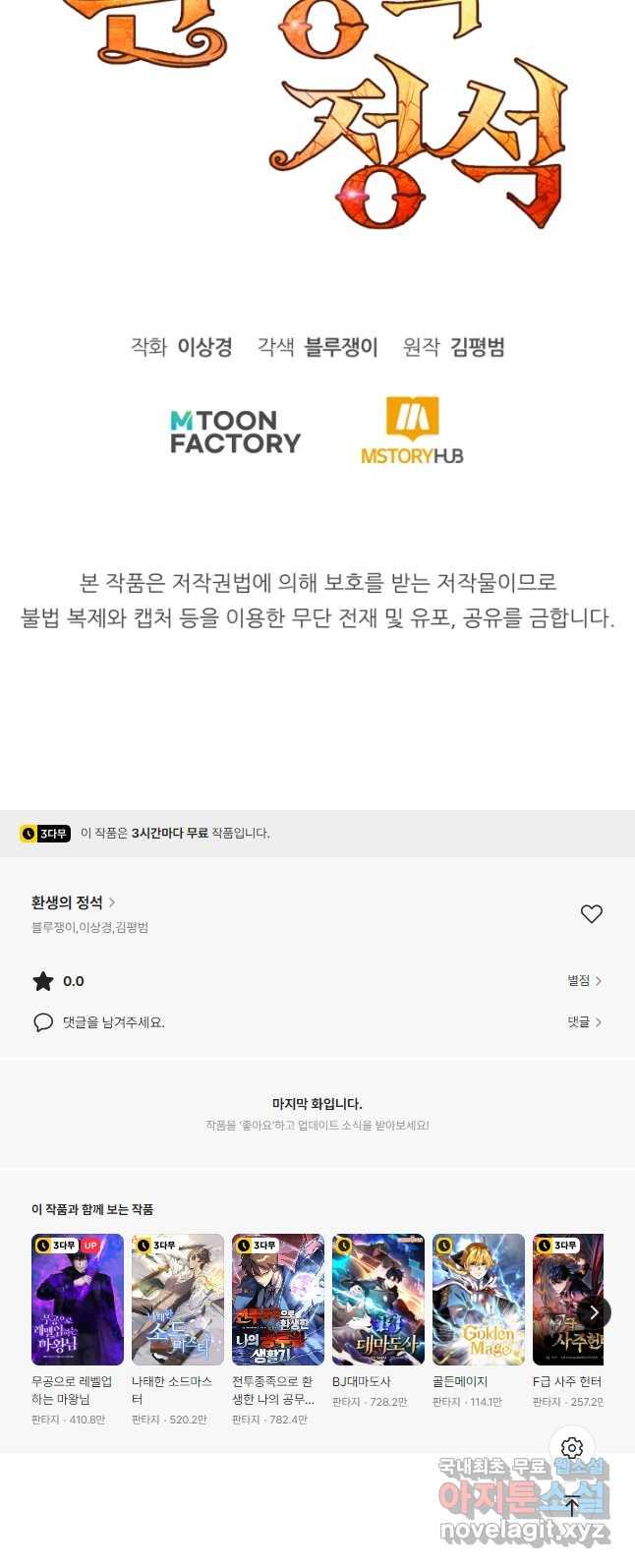The image size is (635, 1568).
Task: Open 나태한 소드마스터 webtoon
Action: (178, 1300)
